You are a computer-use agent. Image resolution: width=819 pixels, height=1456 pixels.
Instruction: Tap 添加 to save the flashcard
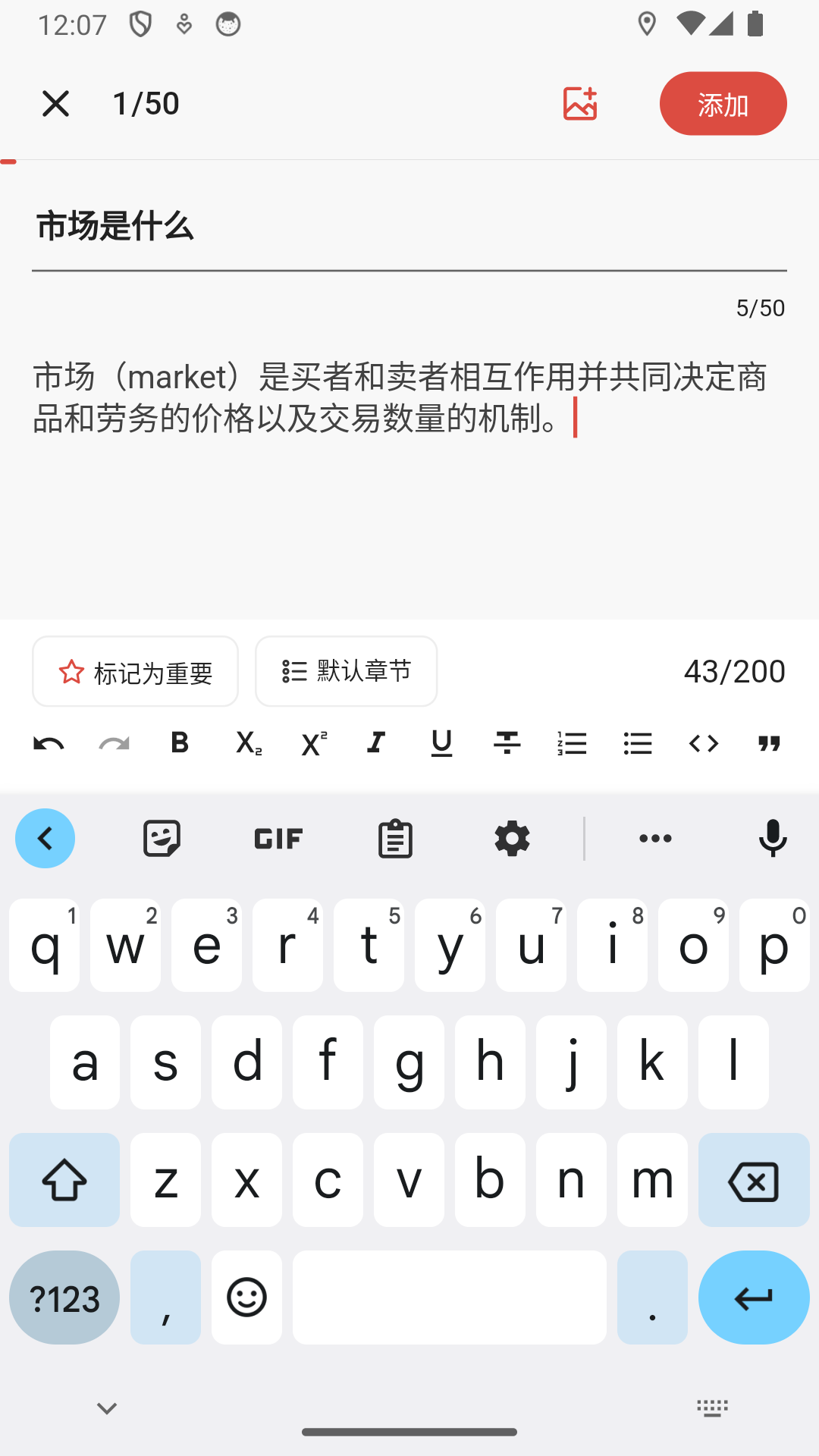pos(722,103)
